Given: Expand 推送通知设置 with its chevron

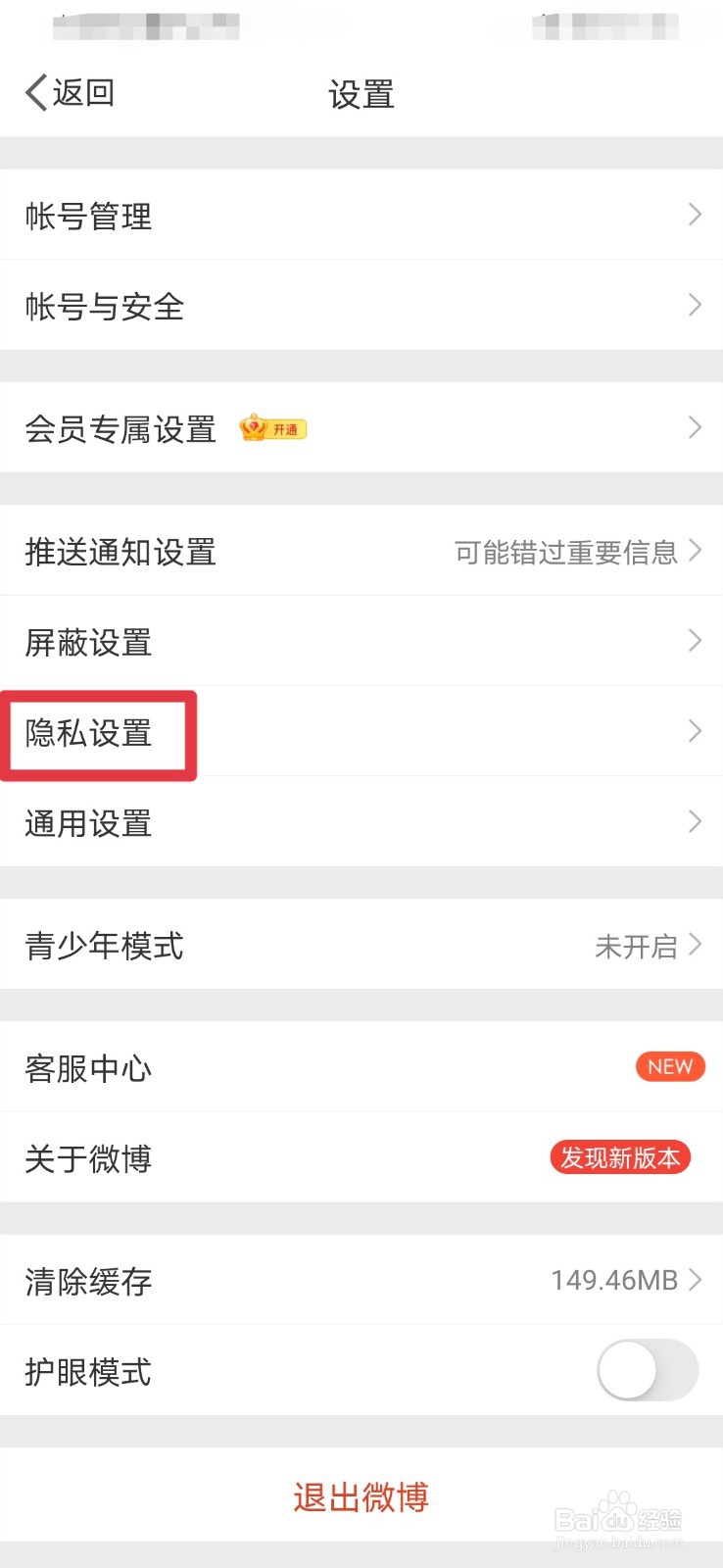Looking at the screenshot, I should [x=696, y=551].
